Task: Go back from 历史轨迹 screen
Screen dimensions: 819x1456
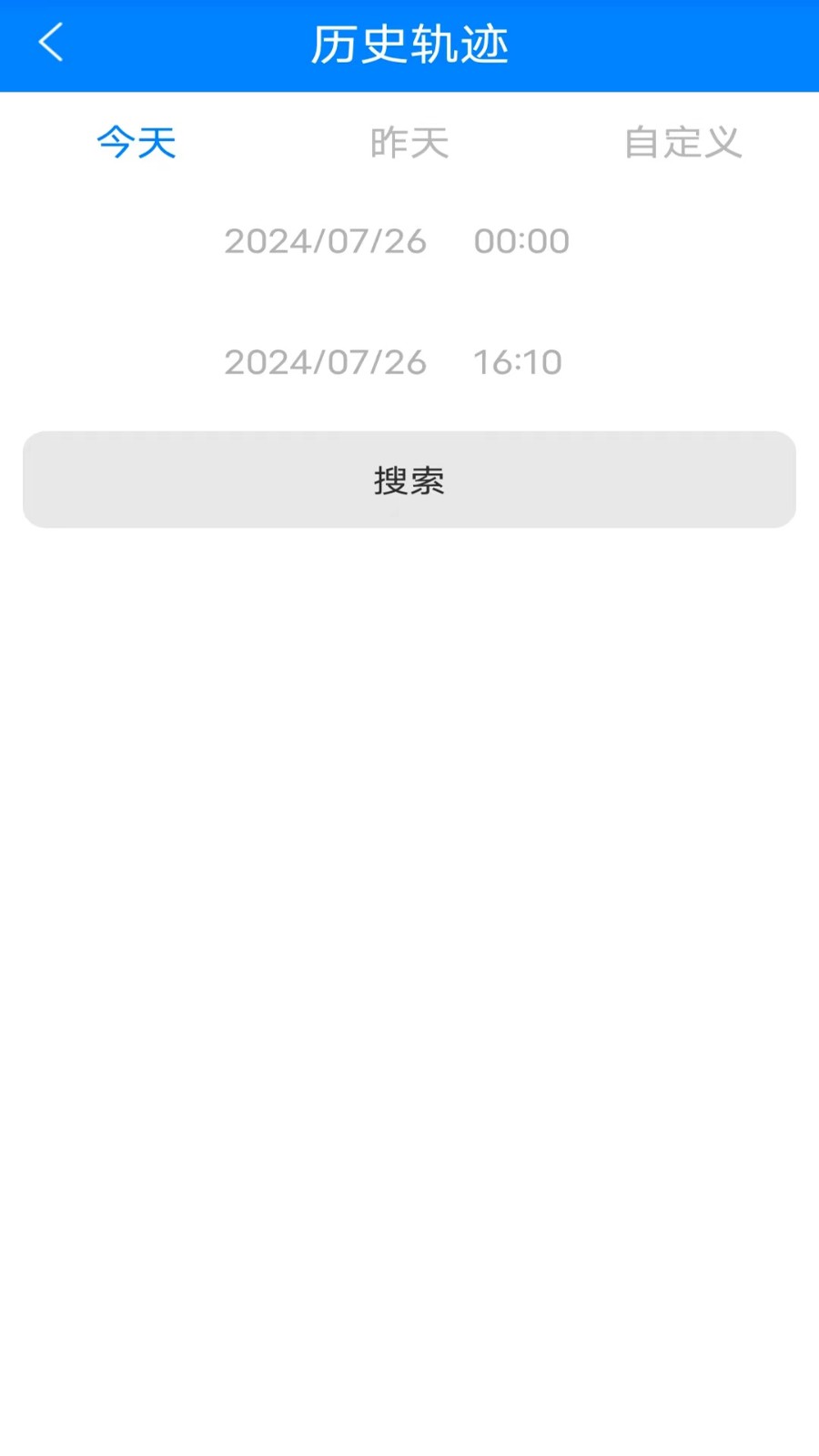Action: coord(51,43)
